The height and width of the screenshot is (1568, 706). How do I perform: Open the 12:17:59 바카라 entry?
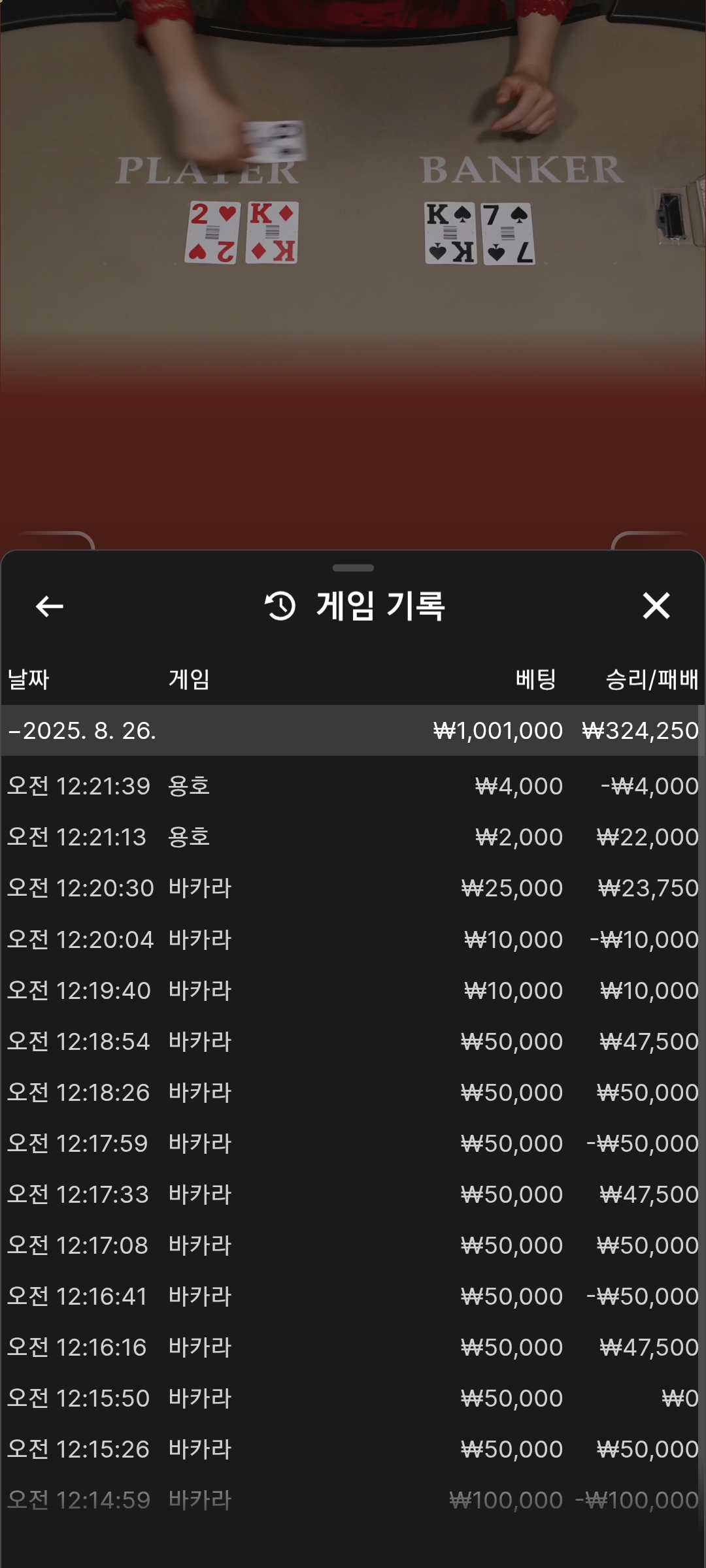coord(353,1143)
